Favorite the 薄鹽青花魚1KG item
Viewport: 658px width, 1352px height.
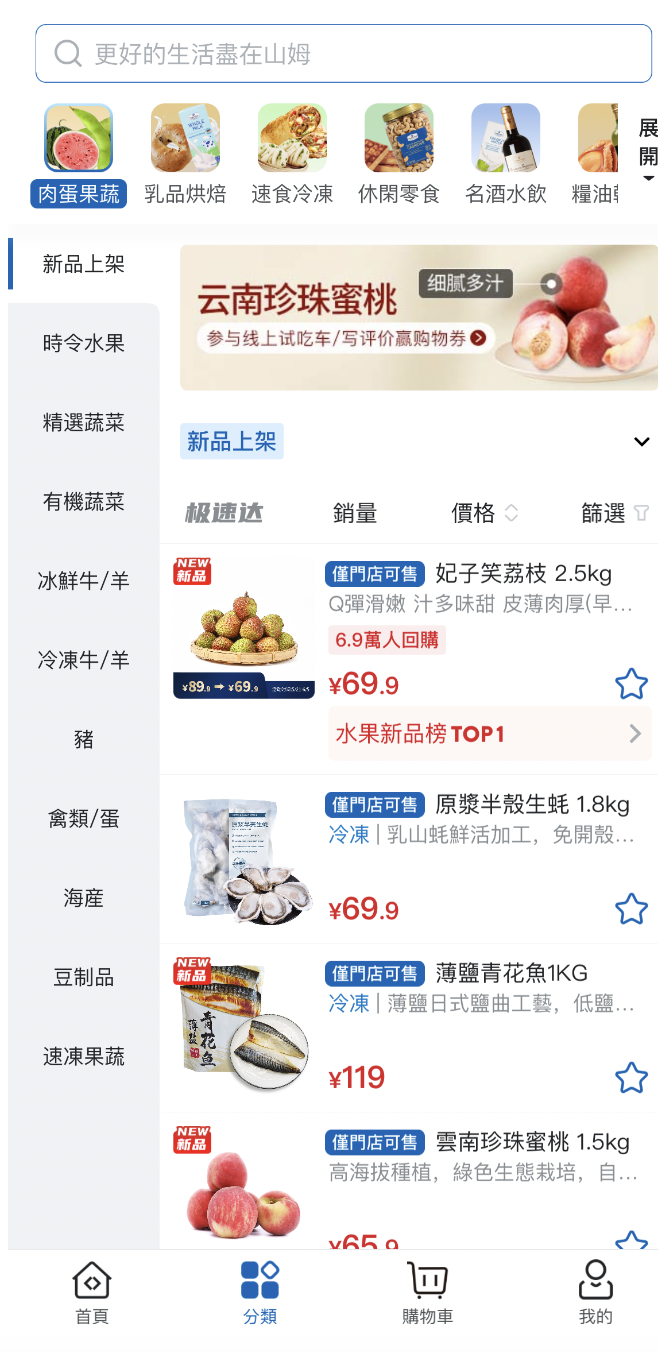point(631,1078)
